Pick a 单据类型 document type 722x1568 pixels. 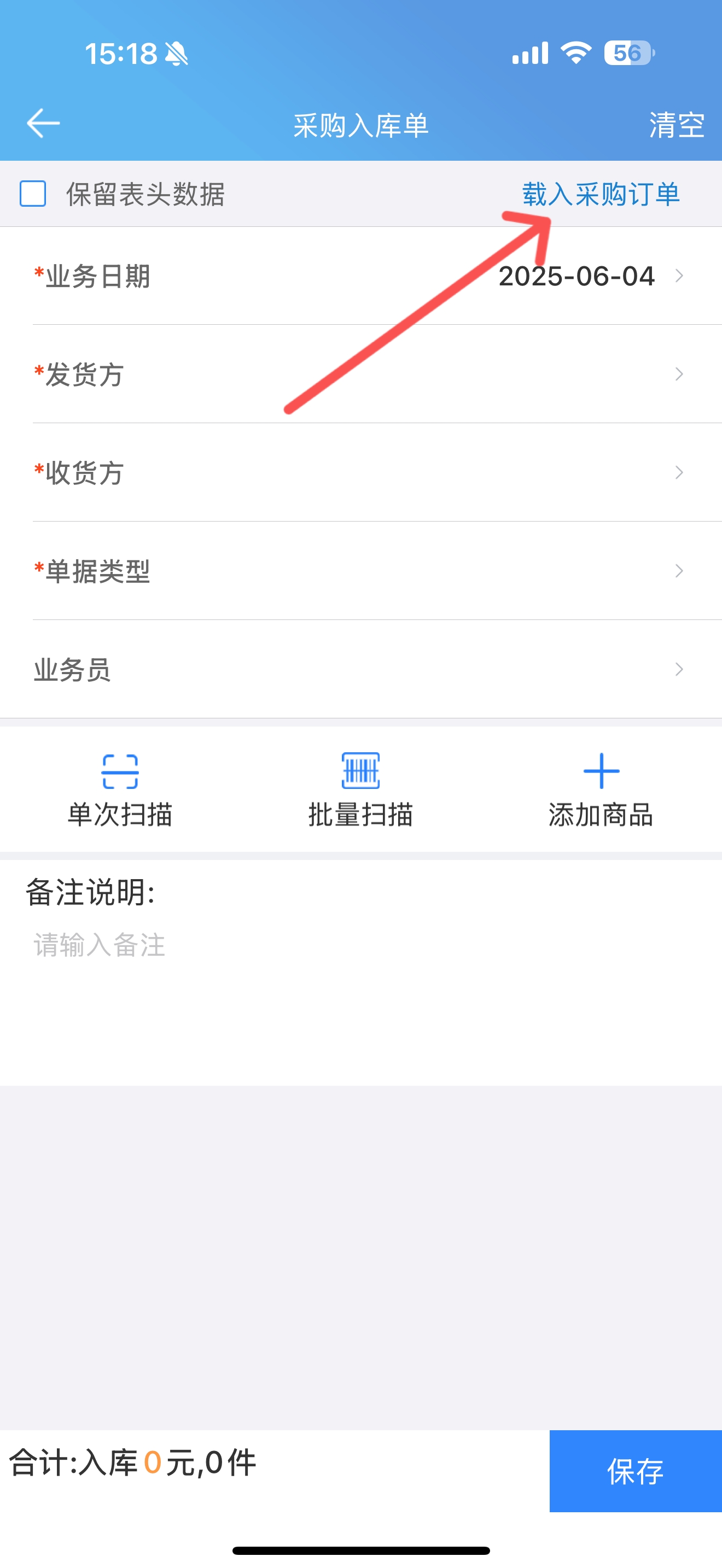pyautogui.click(x=361, y=571)
